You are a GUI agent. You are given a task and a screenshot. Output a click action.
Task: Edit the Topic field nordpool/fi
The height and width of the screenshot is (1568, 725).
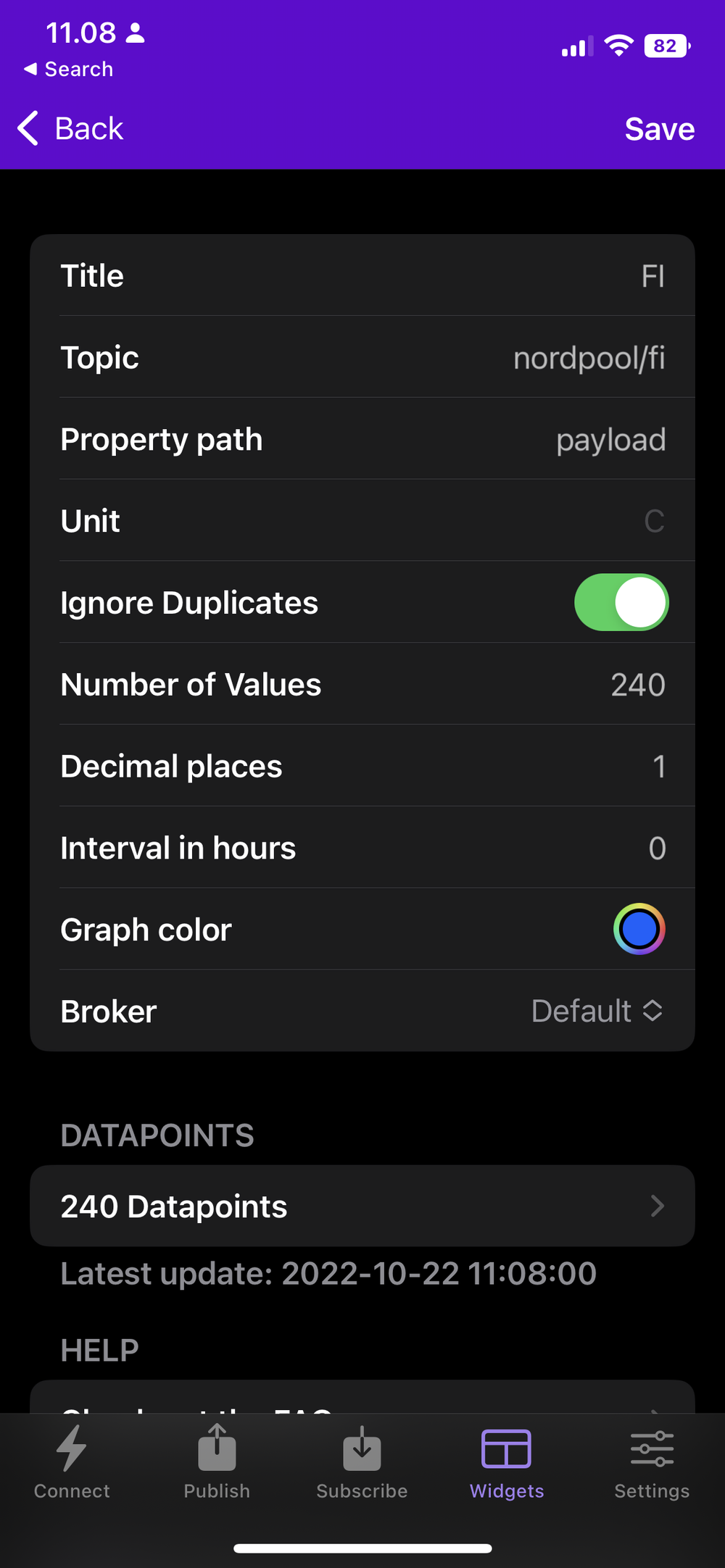tap(588, 358)
